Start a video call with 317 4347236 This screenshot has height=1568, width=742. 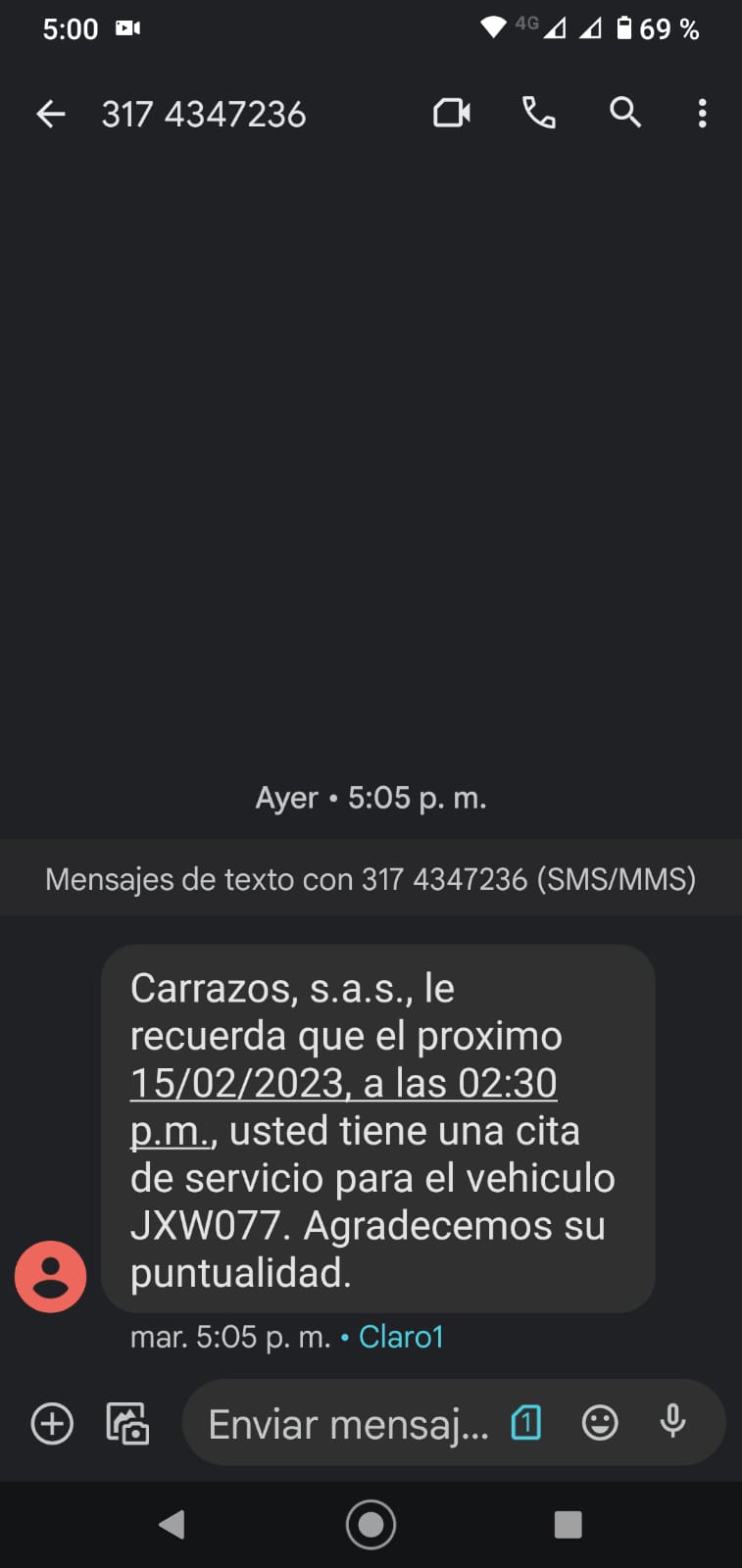[x=452, y=114]
